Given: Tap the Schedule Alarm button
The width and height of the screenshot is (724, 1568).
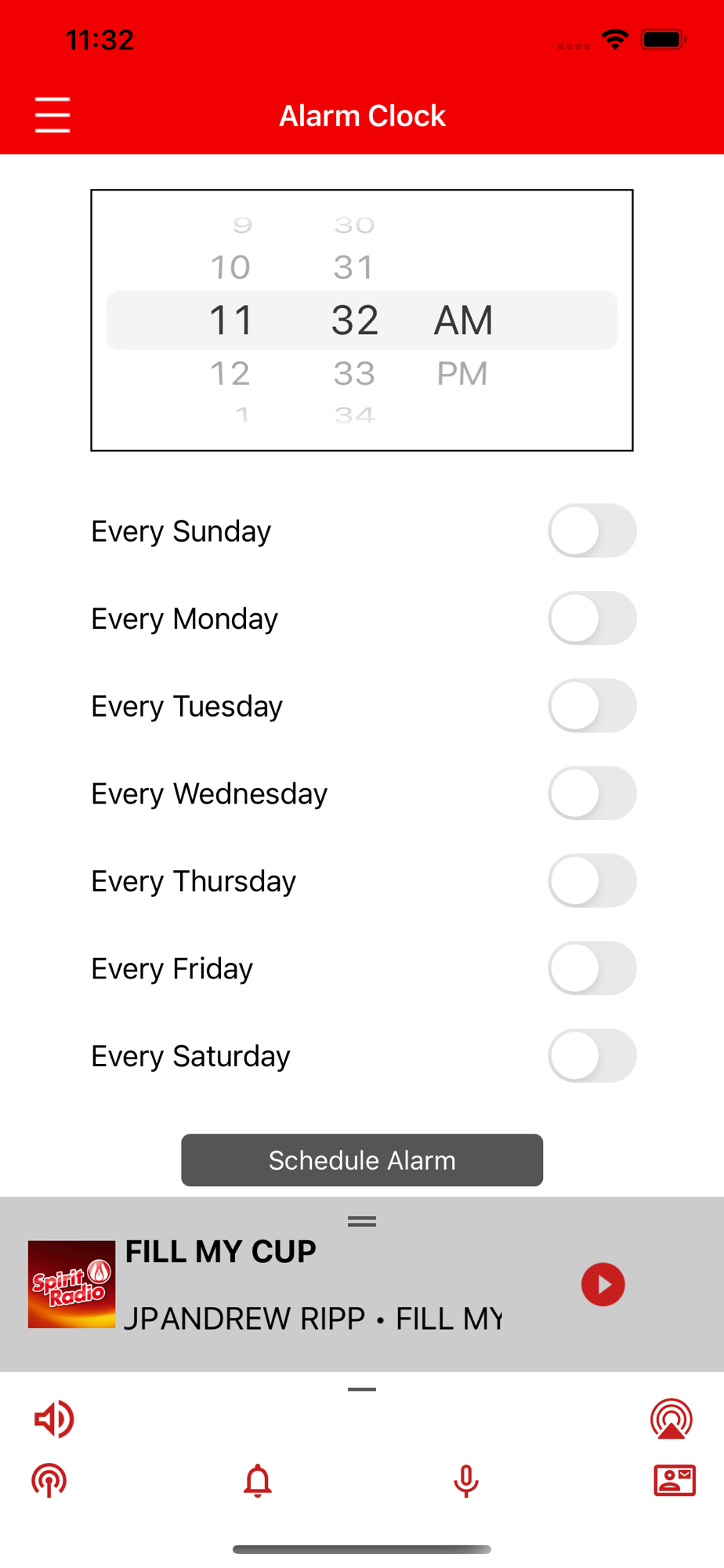Looking at the screenshot, I should tap(361, 1160).
